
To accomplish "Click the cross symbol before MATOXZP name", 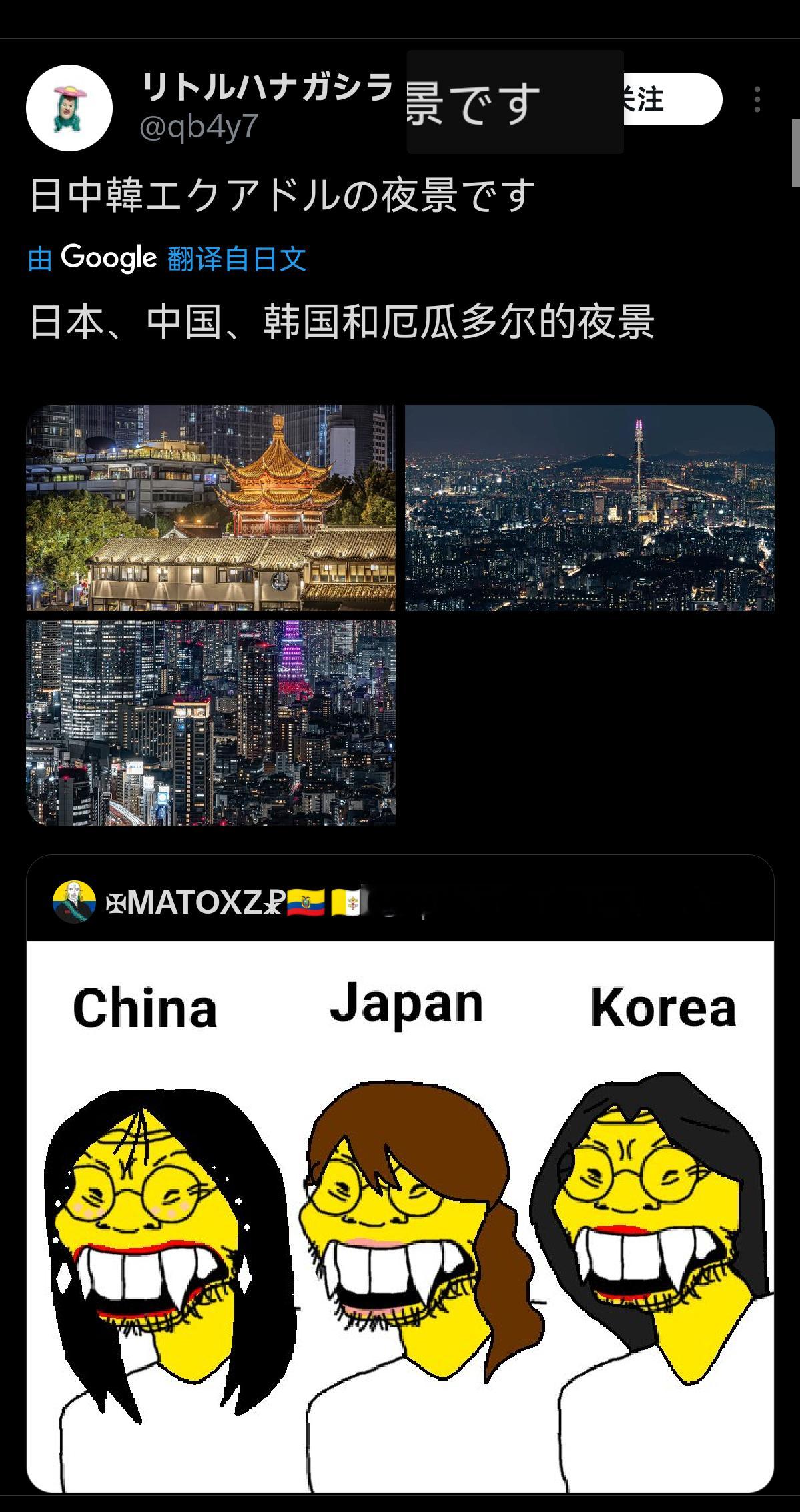I will pos(113,906).
